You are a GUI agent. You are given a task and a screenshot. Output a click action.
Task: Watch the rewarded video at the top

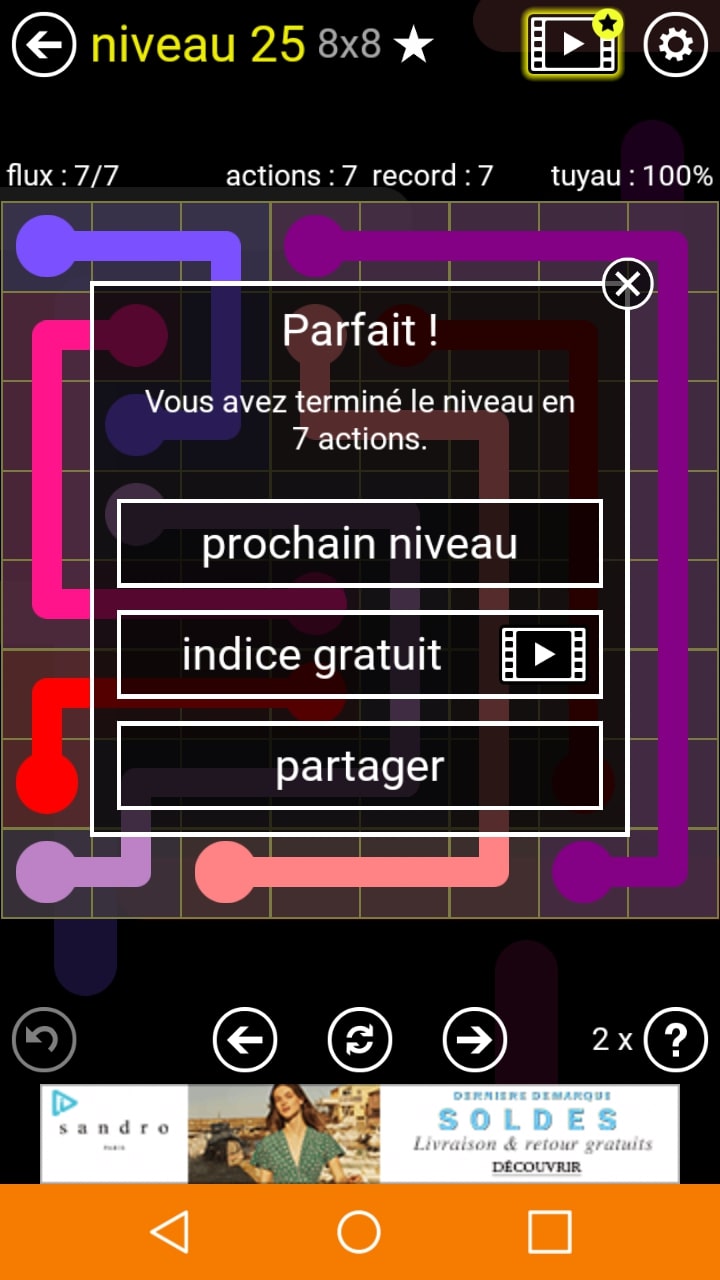click(573, 45)
